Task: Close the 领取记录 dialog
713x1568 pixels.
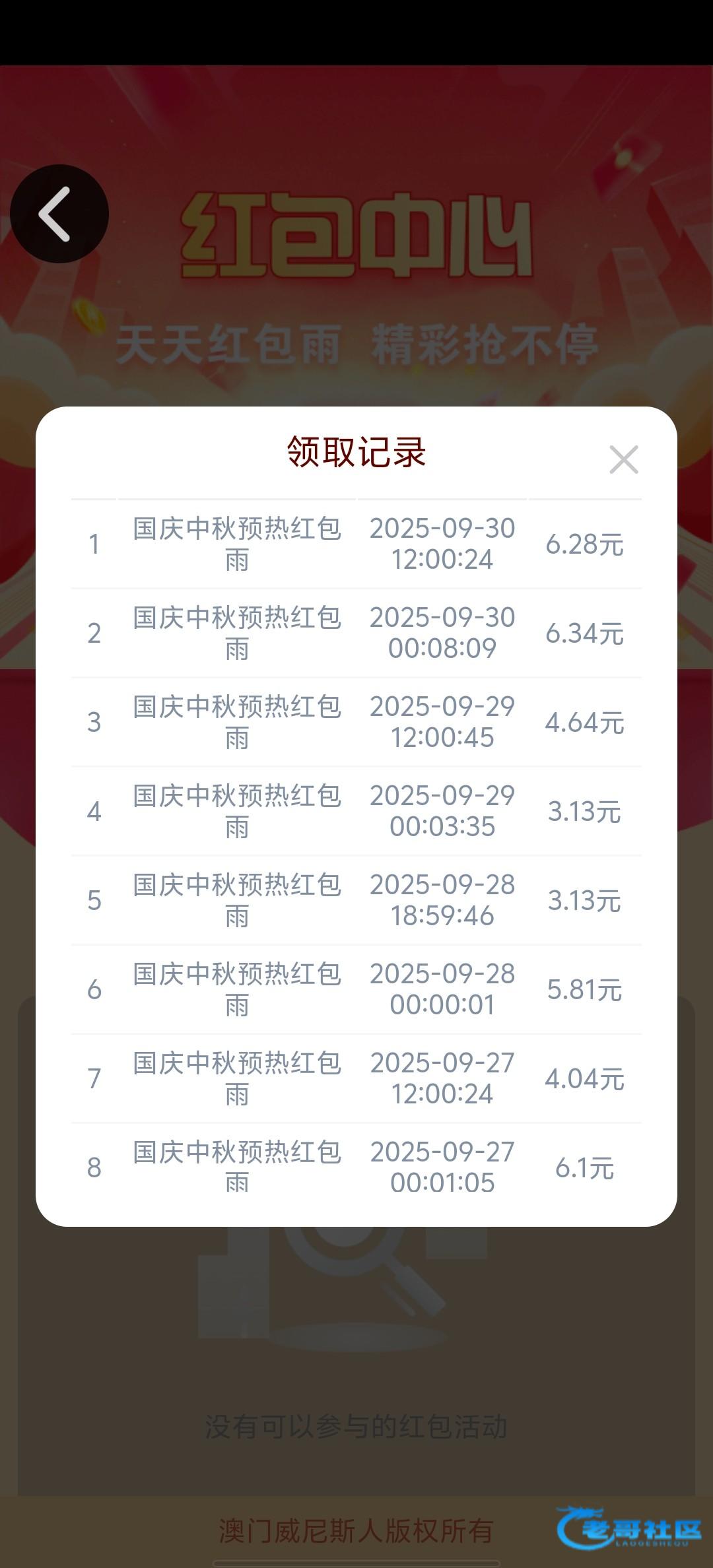Action: (x=623, y=460)
